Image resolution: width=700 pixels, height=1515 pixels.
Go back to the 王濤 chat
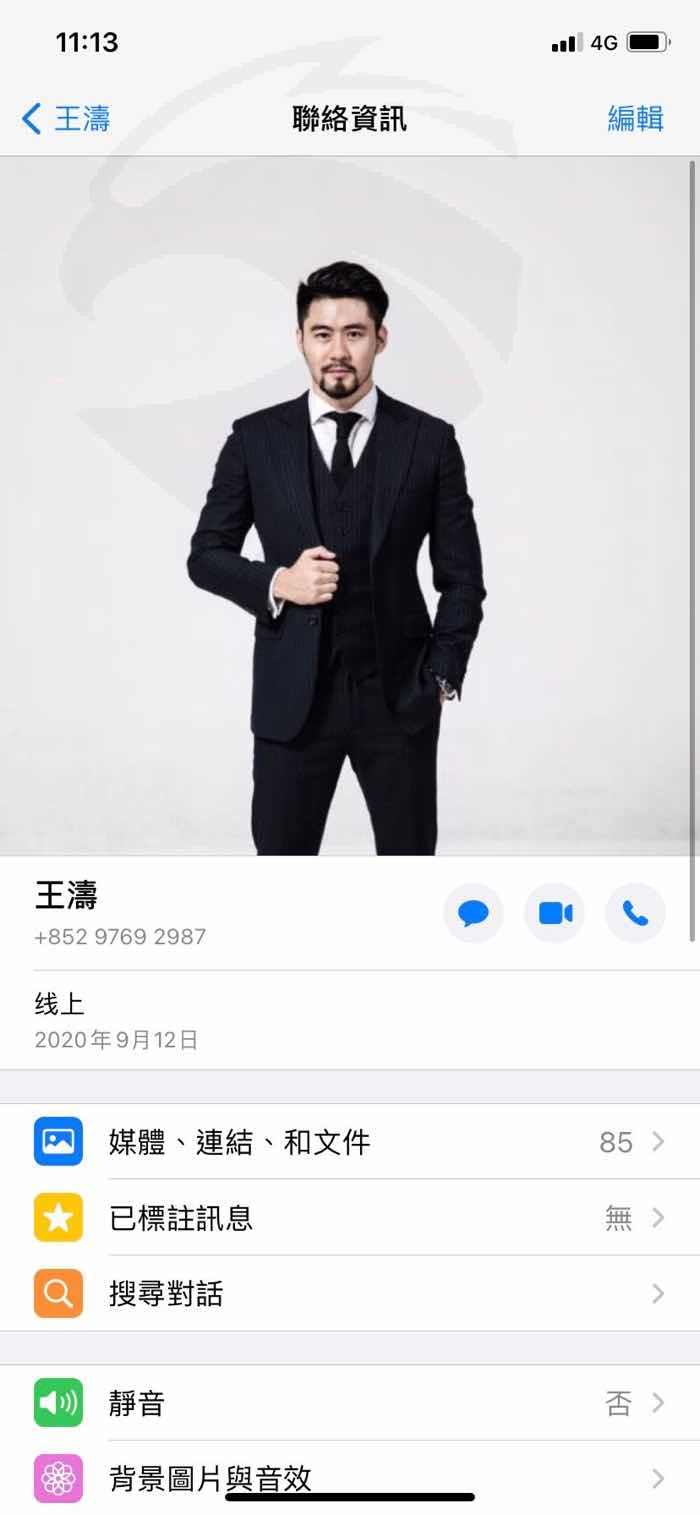coord(66,119)
